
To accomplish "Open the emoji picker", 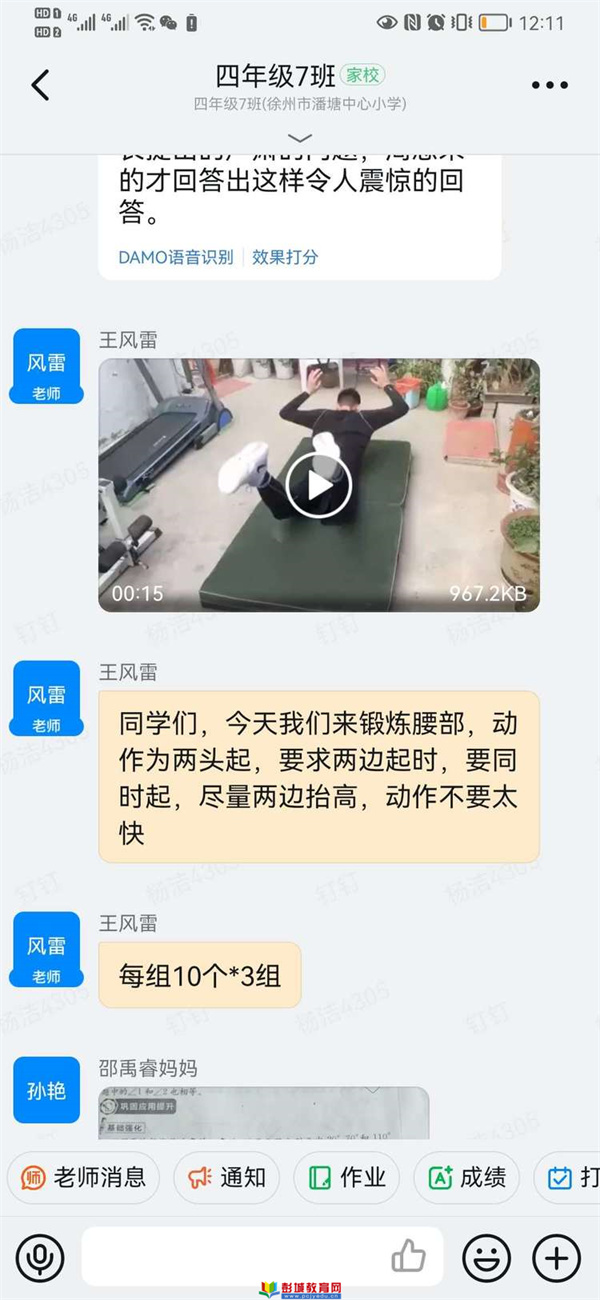I will pos(486,1256).
